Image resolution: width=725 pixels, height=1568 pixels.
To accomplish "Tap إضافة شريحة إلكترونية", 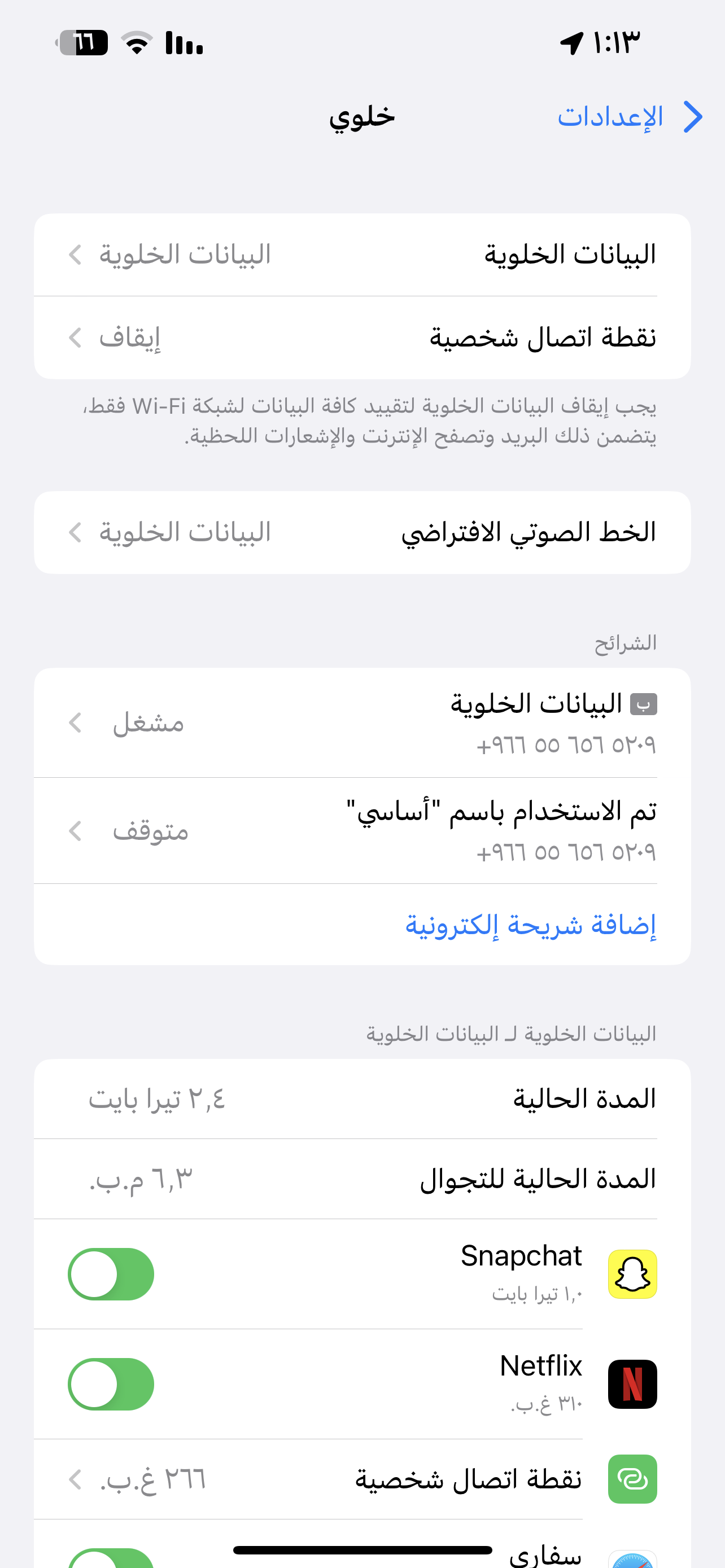I will coord(531,924).
